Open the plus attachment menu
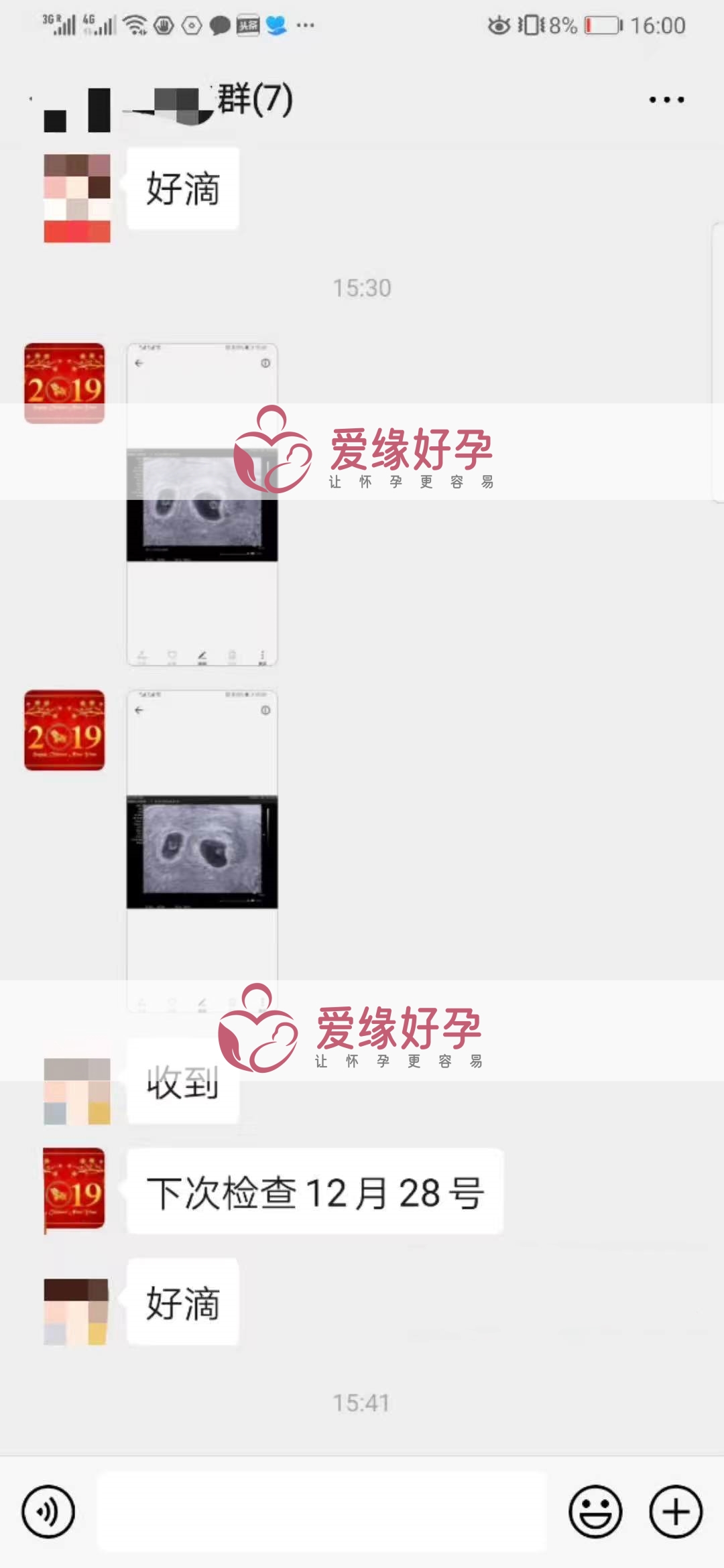 click(676, 1512)
